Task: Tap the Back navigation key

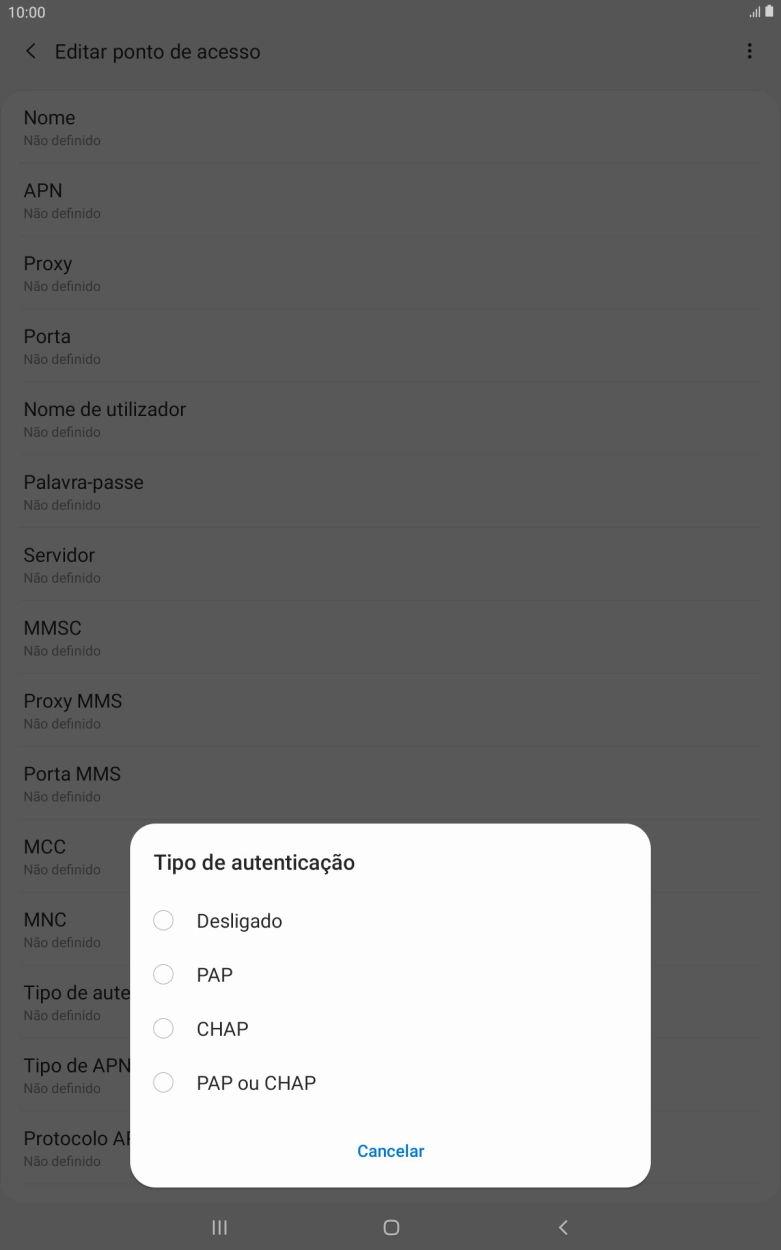Action: tap(563, 1227)
